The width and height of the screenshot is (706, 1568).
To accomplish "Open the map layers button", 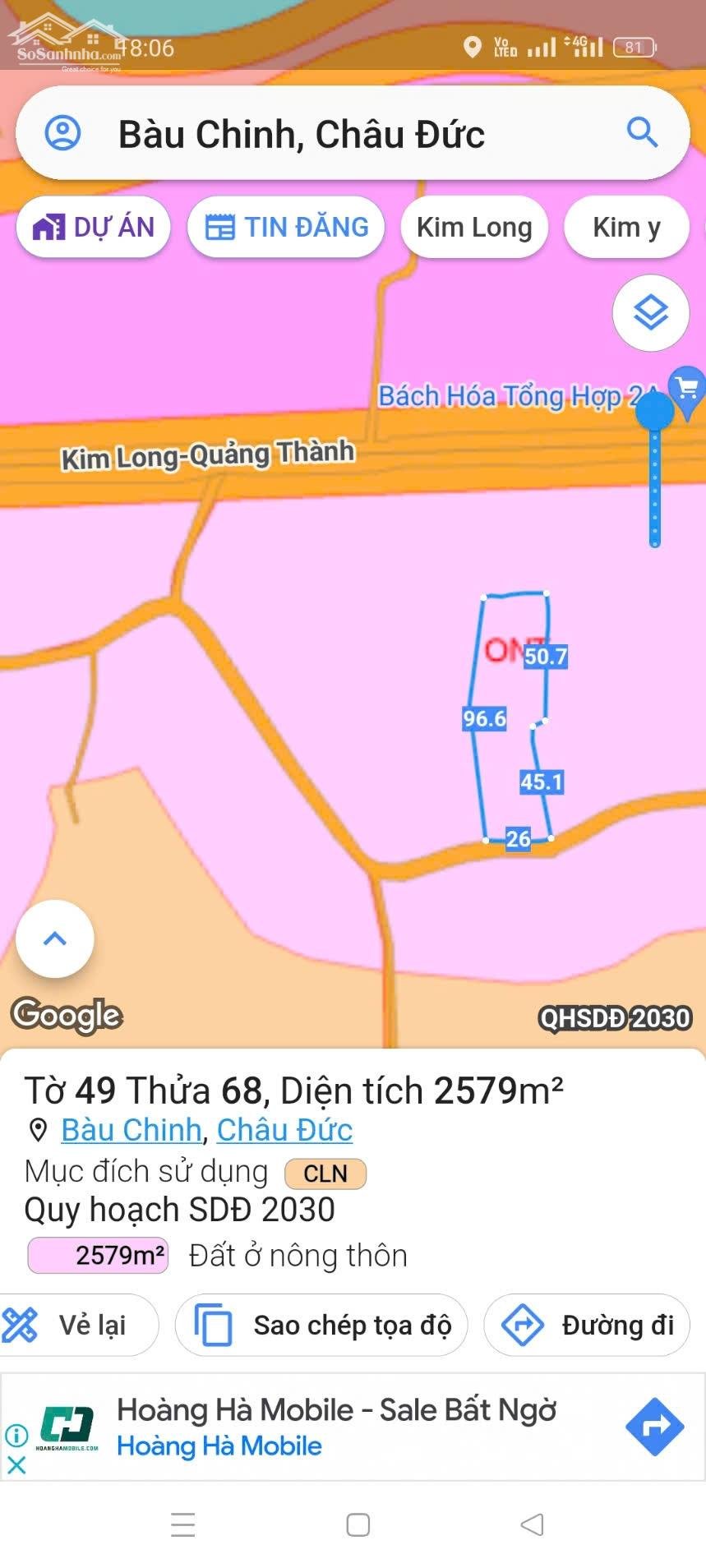I will coord(651,313).
